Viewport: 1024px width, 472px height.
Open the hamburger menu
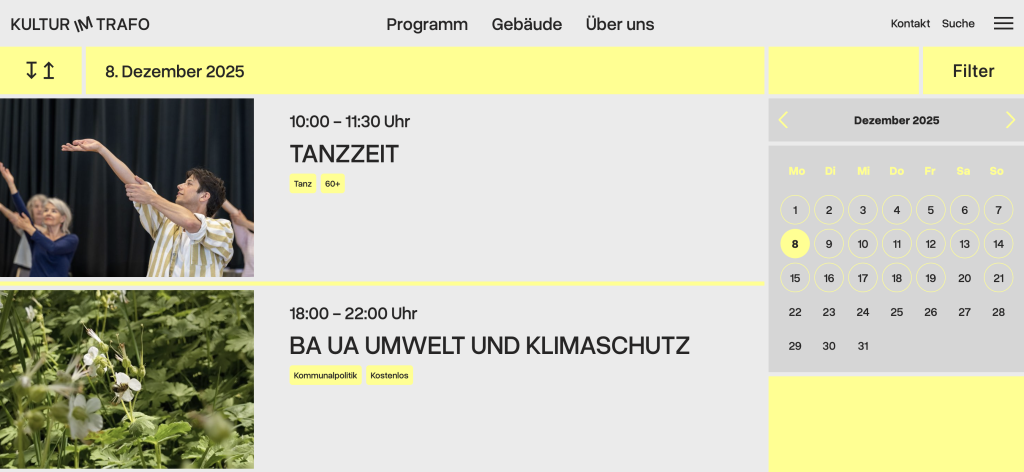pos(1003,24)
